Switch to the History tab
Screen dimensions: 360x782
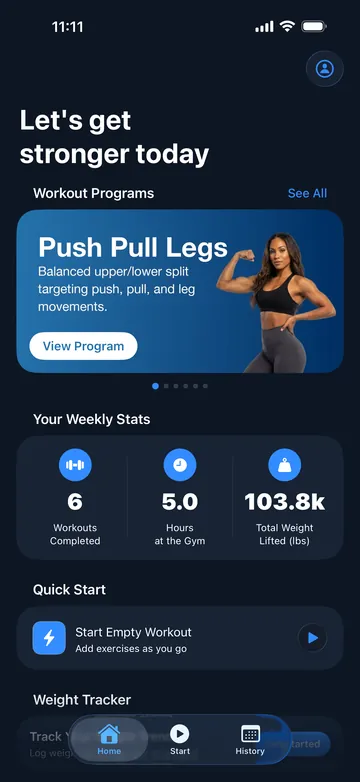250,740
